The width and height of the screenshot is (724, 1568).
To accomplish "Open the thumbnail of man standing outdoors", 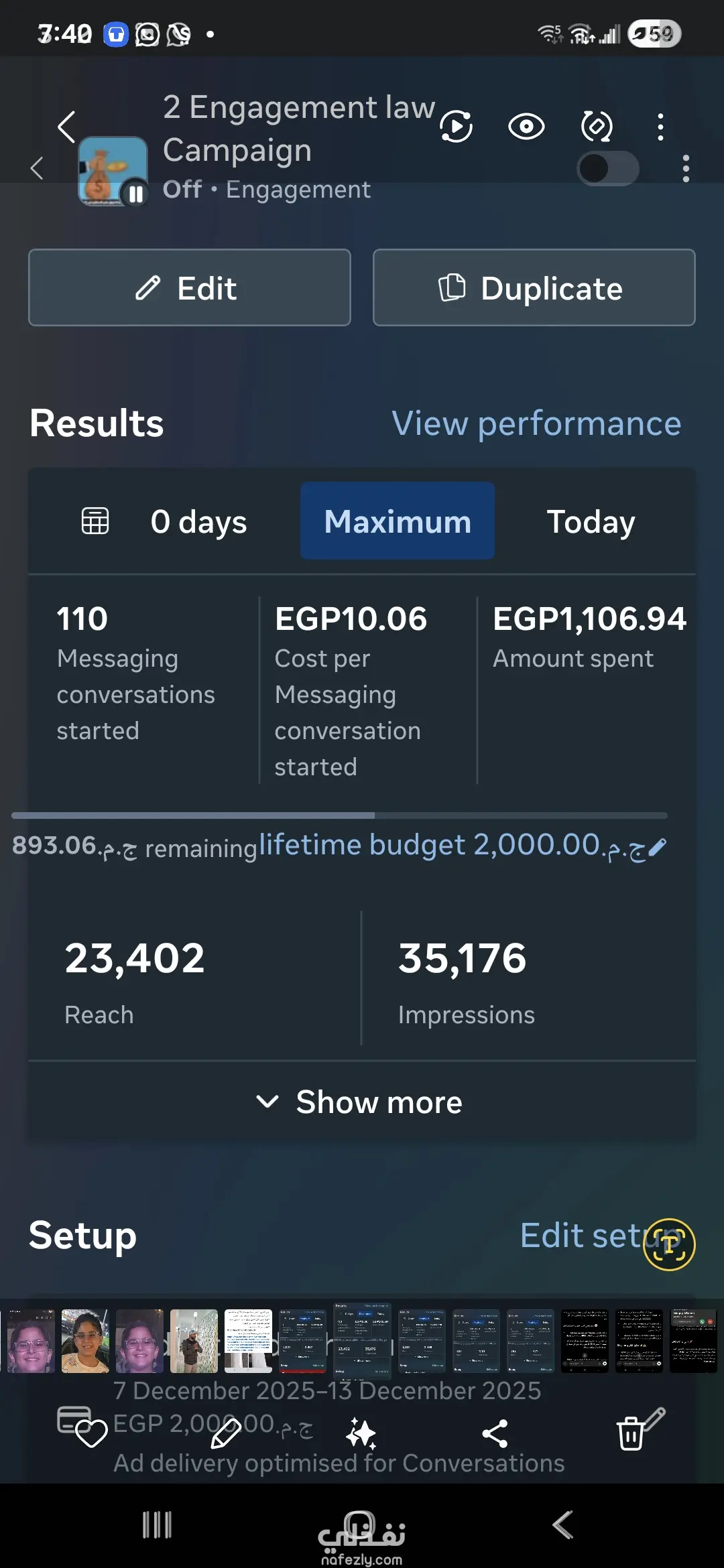I will (x=194, y=1341).
